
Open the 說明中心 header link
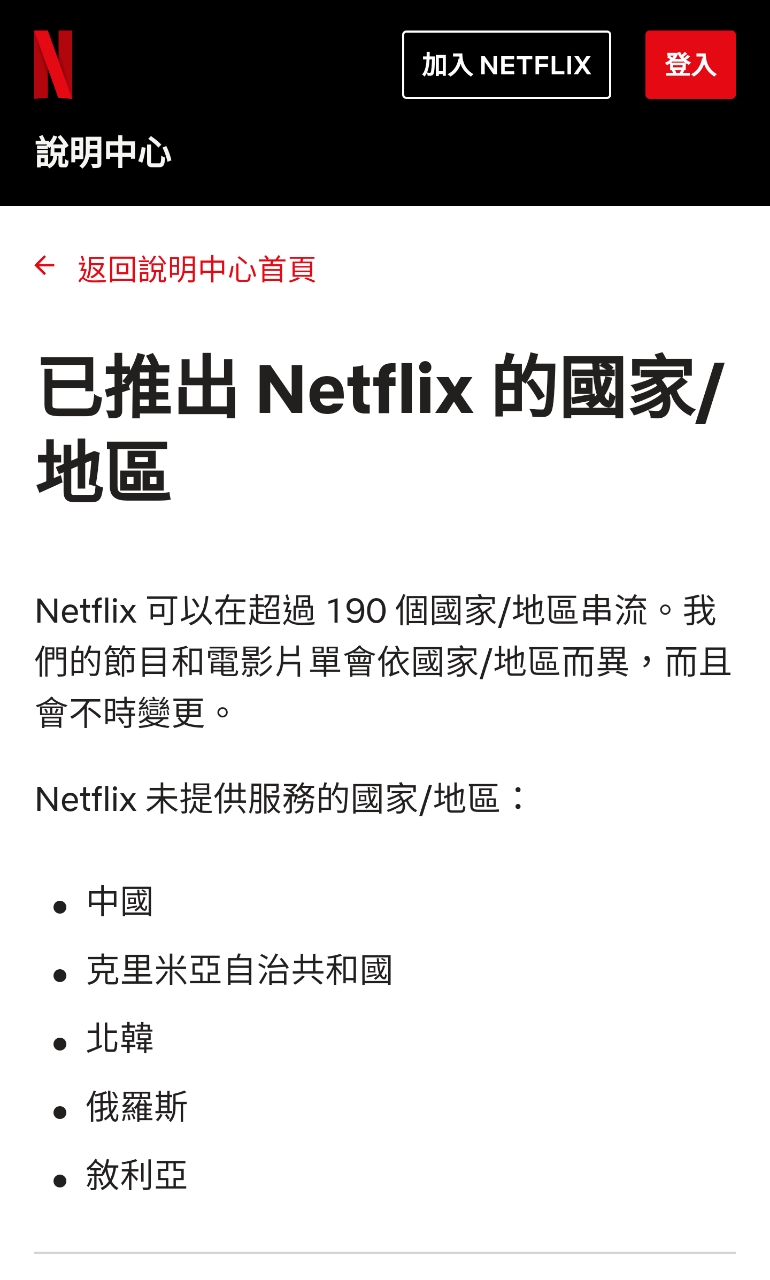(x=103, y=153)
